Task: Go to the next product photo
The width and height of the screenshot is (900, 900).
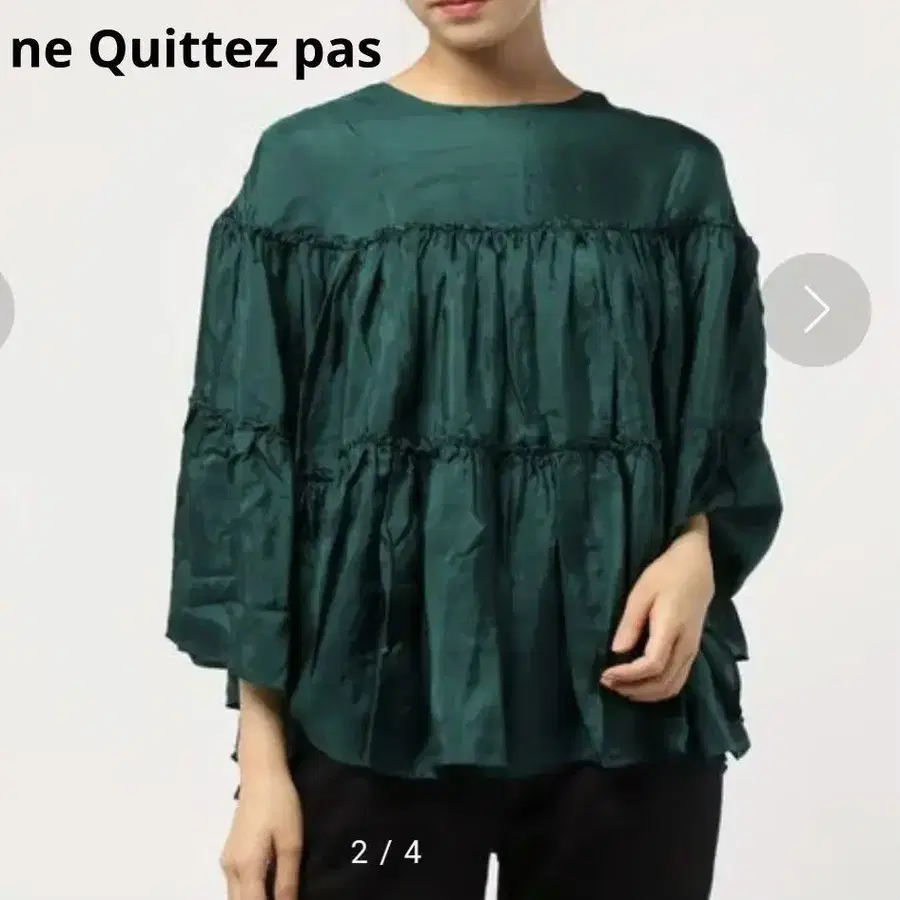Action: click(x=816, y=309)
